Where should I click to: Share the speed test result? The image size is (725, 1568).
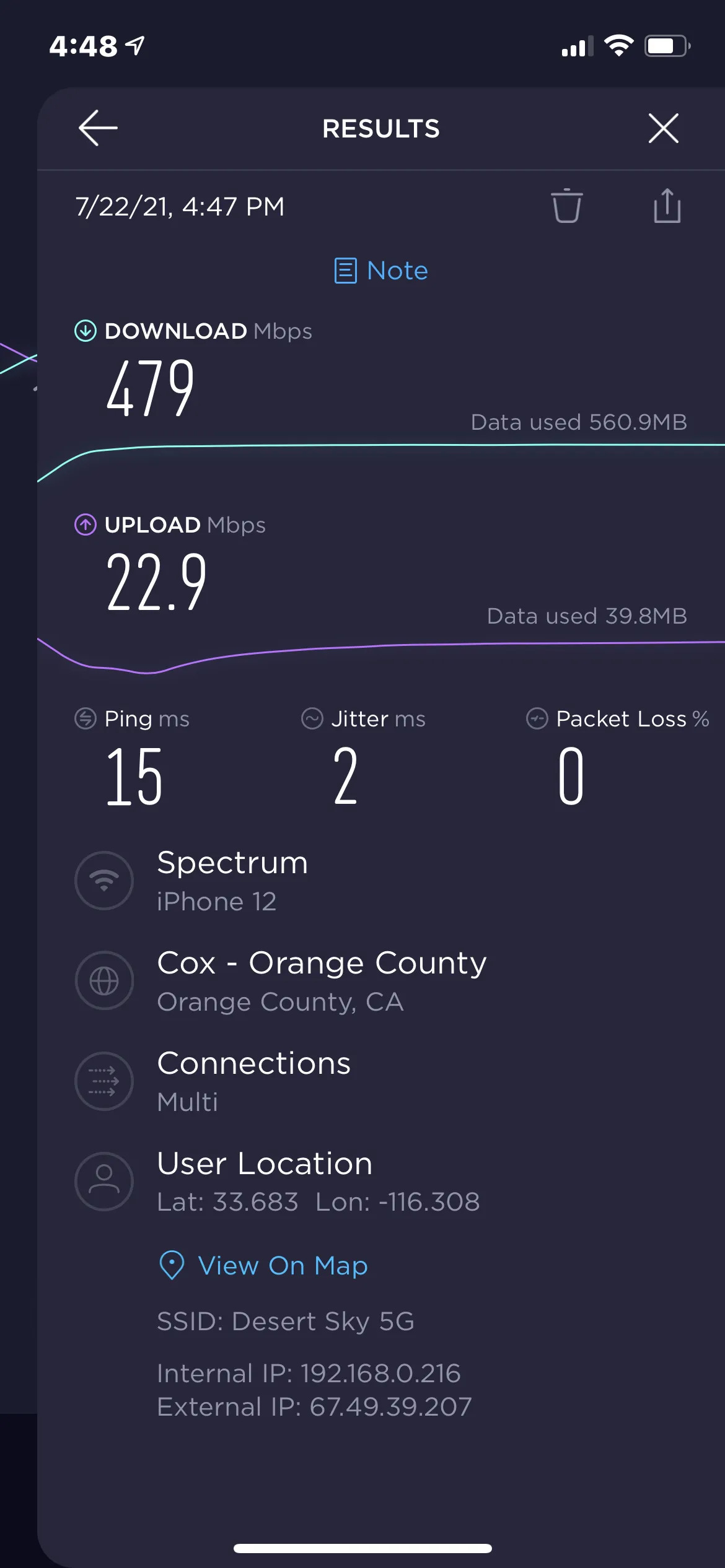(667, 206)
